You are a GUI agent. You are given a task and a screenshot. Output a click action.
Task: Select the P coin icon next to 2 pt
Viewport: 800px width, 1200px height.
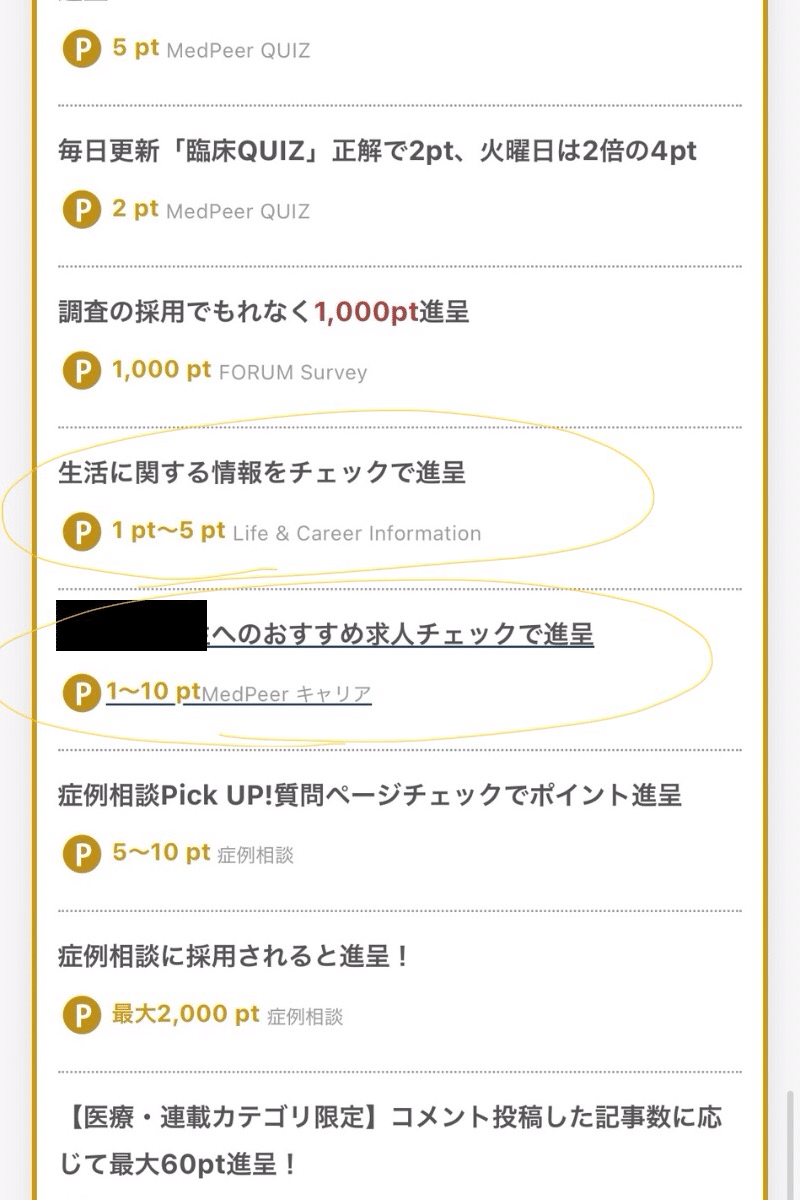[x=80, y=211]
